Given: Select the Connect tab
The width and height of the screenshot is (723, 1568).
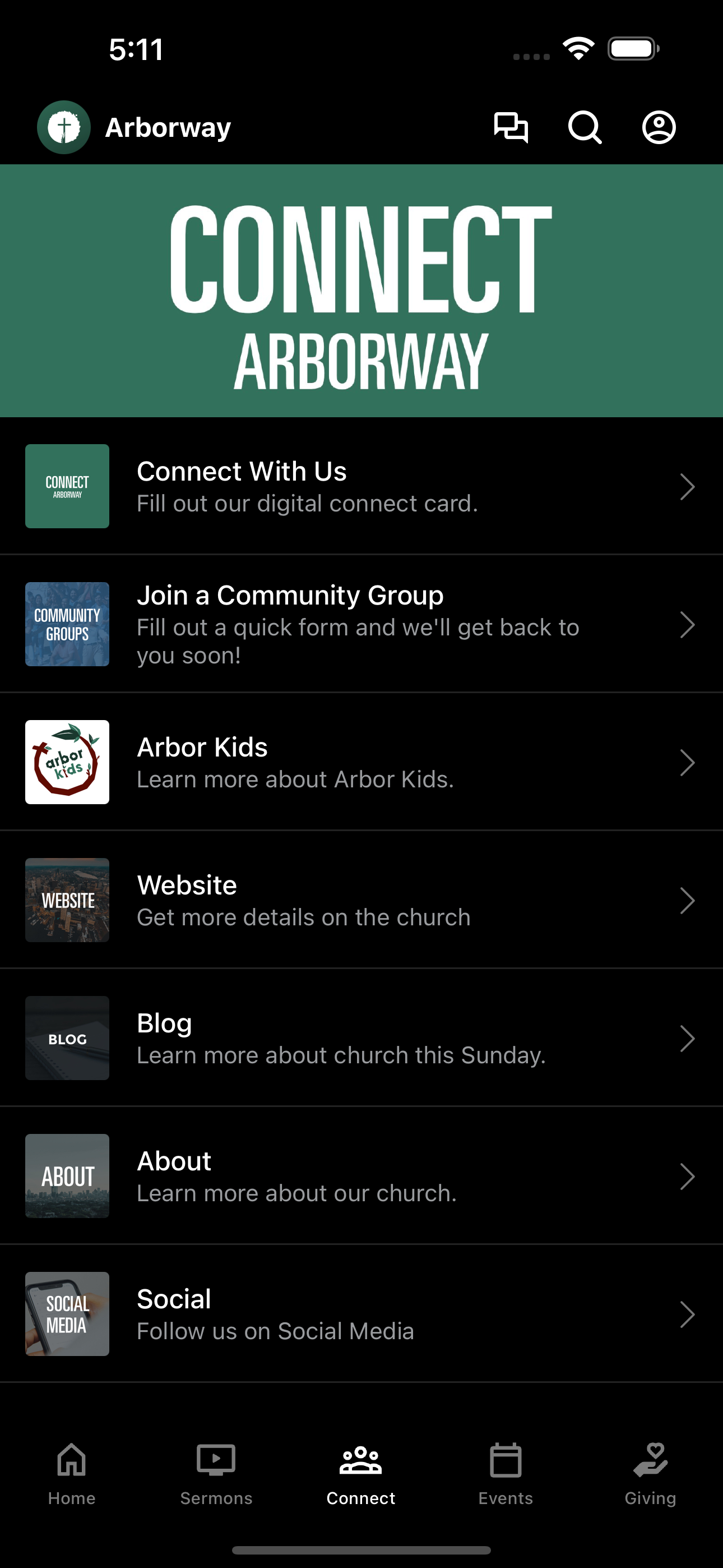Looking at the screenshot, I should point(361,1474).
